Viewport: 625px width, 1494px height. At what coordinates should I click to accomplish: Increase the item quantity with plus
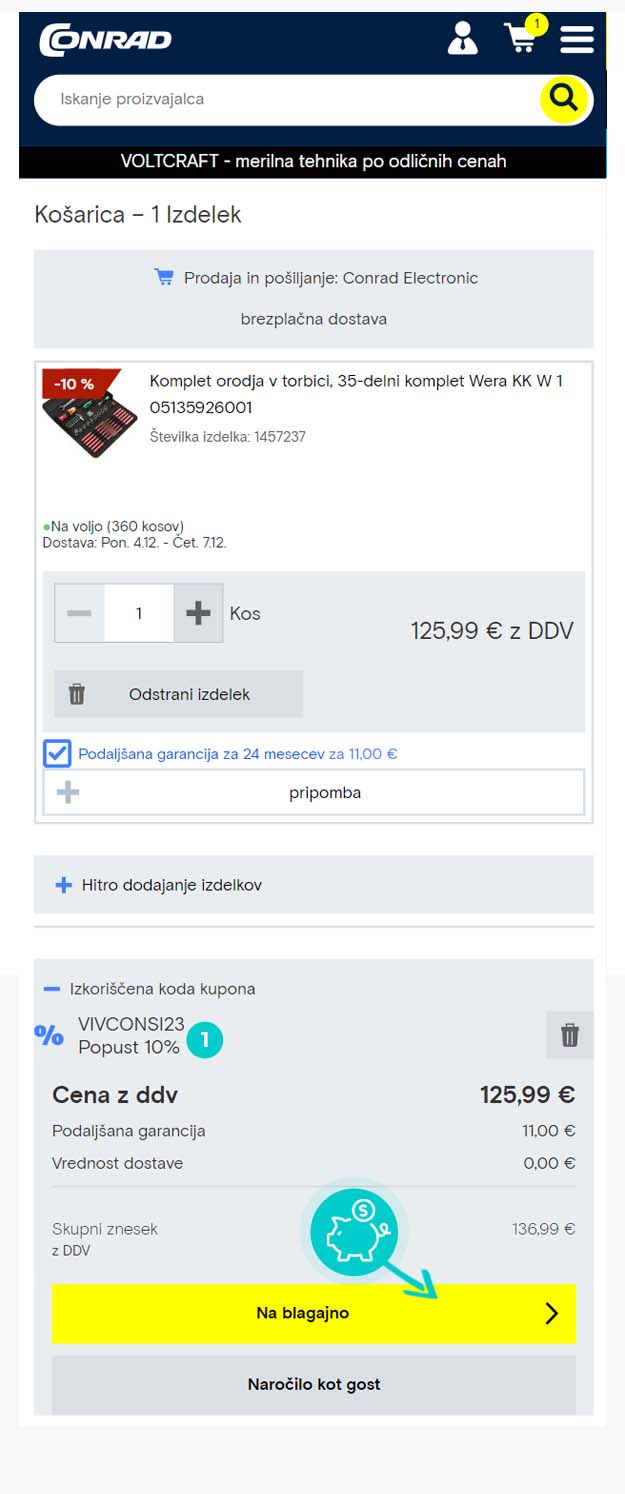point(198,613)
